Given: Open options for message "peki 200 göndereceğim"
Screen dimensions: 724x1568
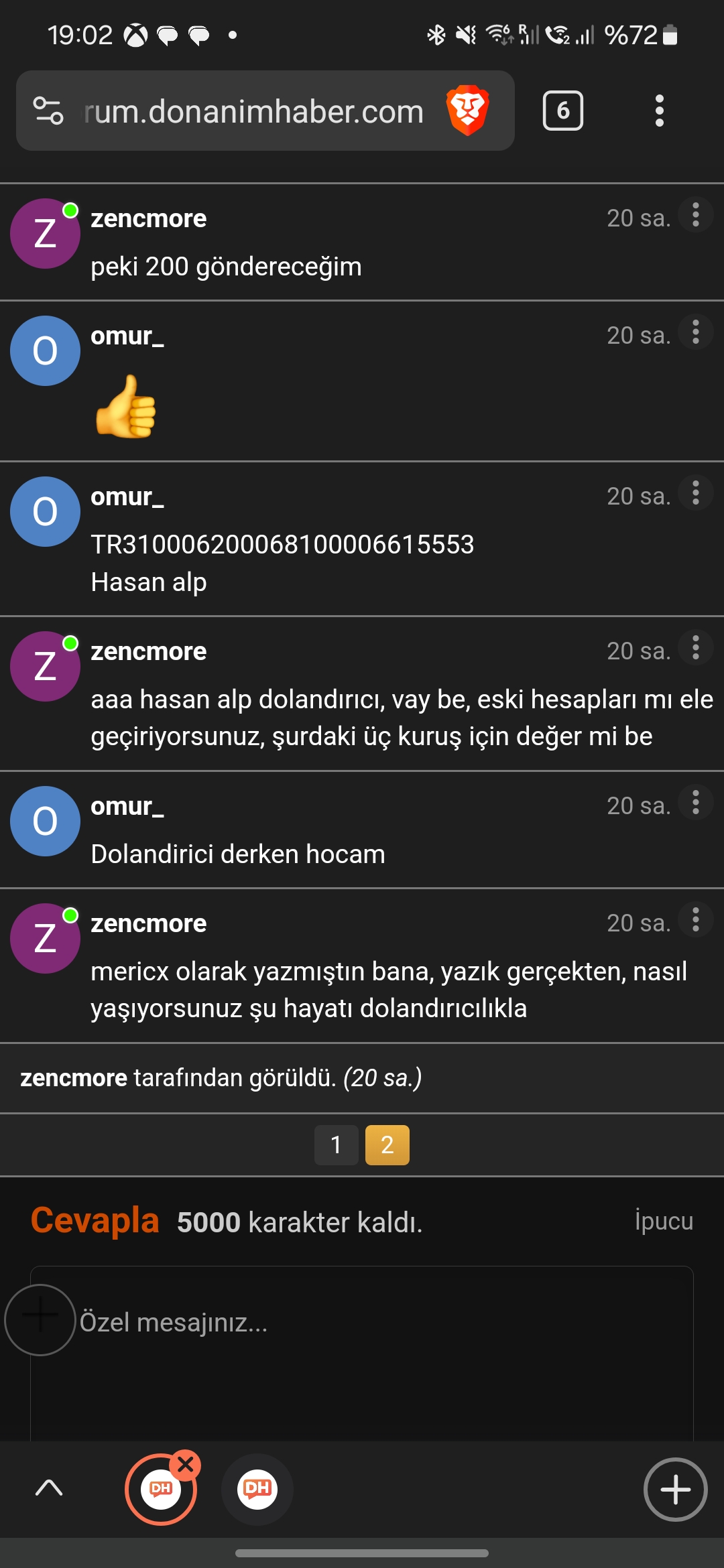Looking at the screenshot, I should (696, 215).
